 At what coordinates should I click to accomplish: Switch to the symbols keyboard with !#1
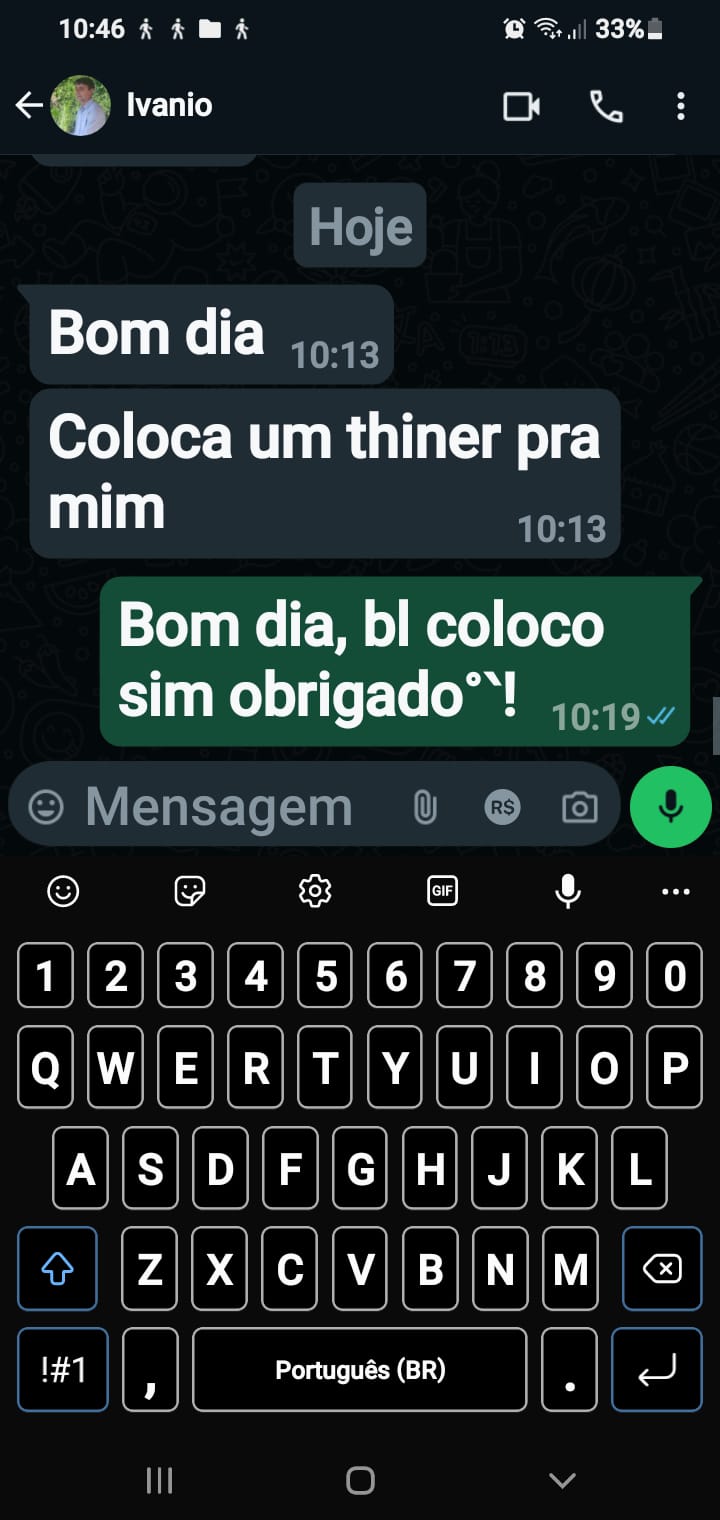click(63, 1369)
